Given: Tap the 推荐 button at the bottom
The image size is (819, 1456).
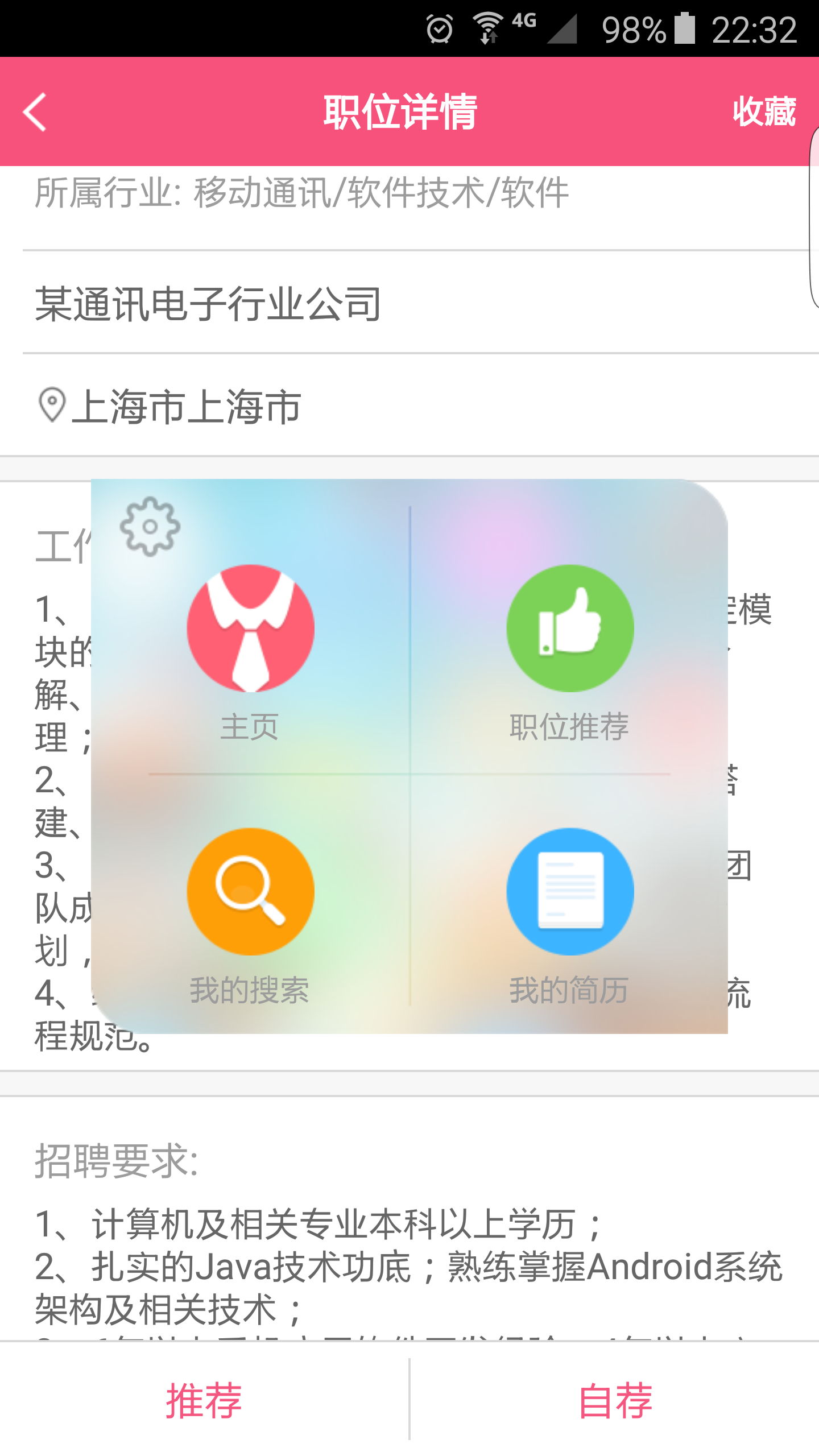Looking at the screenshot, I should click(204, 1400).
